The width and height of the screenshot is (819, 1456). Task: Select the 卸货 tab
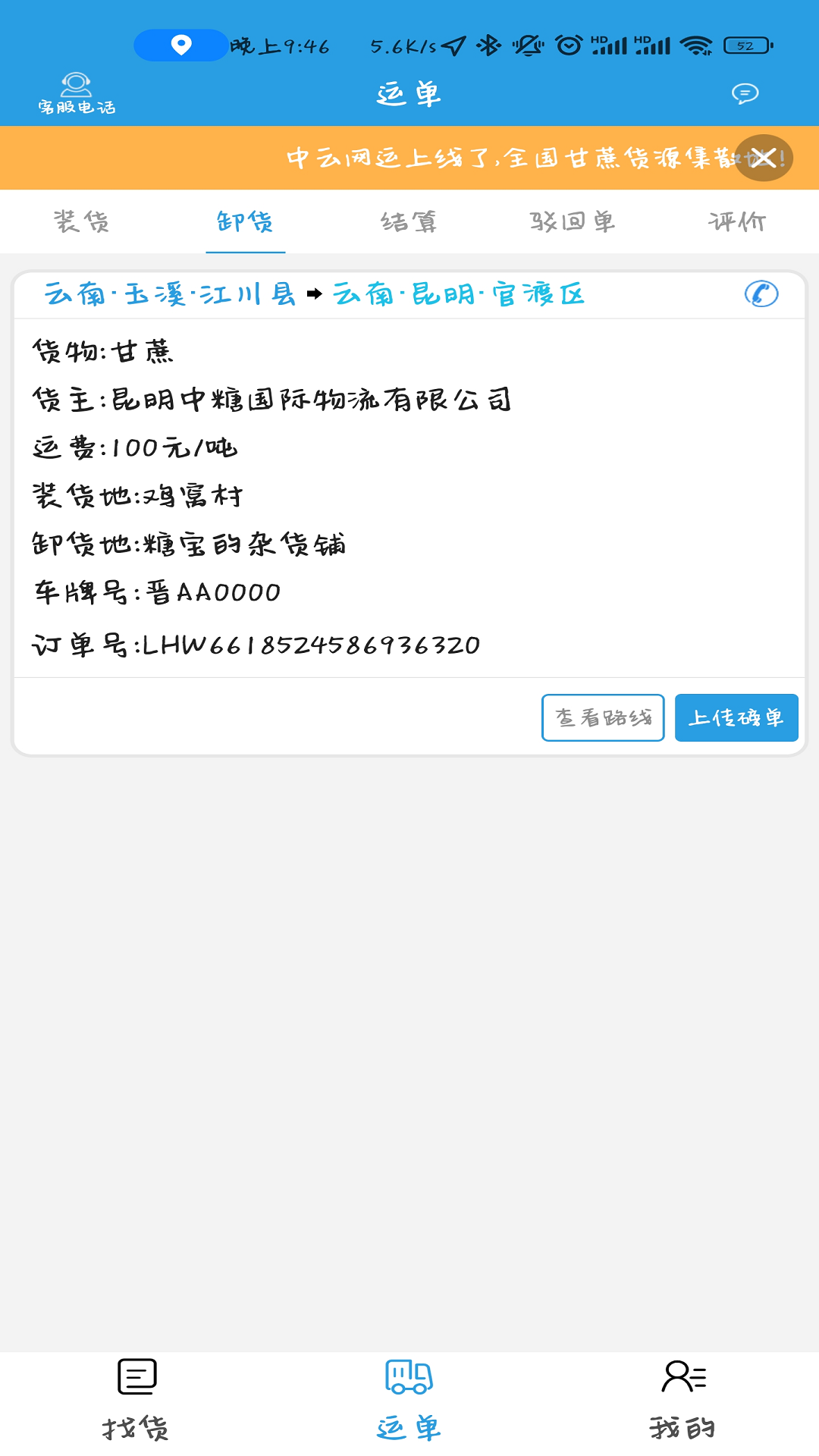(x=245, y=221)
